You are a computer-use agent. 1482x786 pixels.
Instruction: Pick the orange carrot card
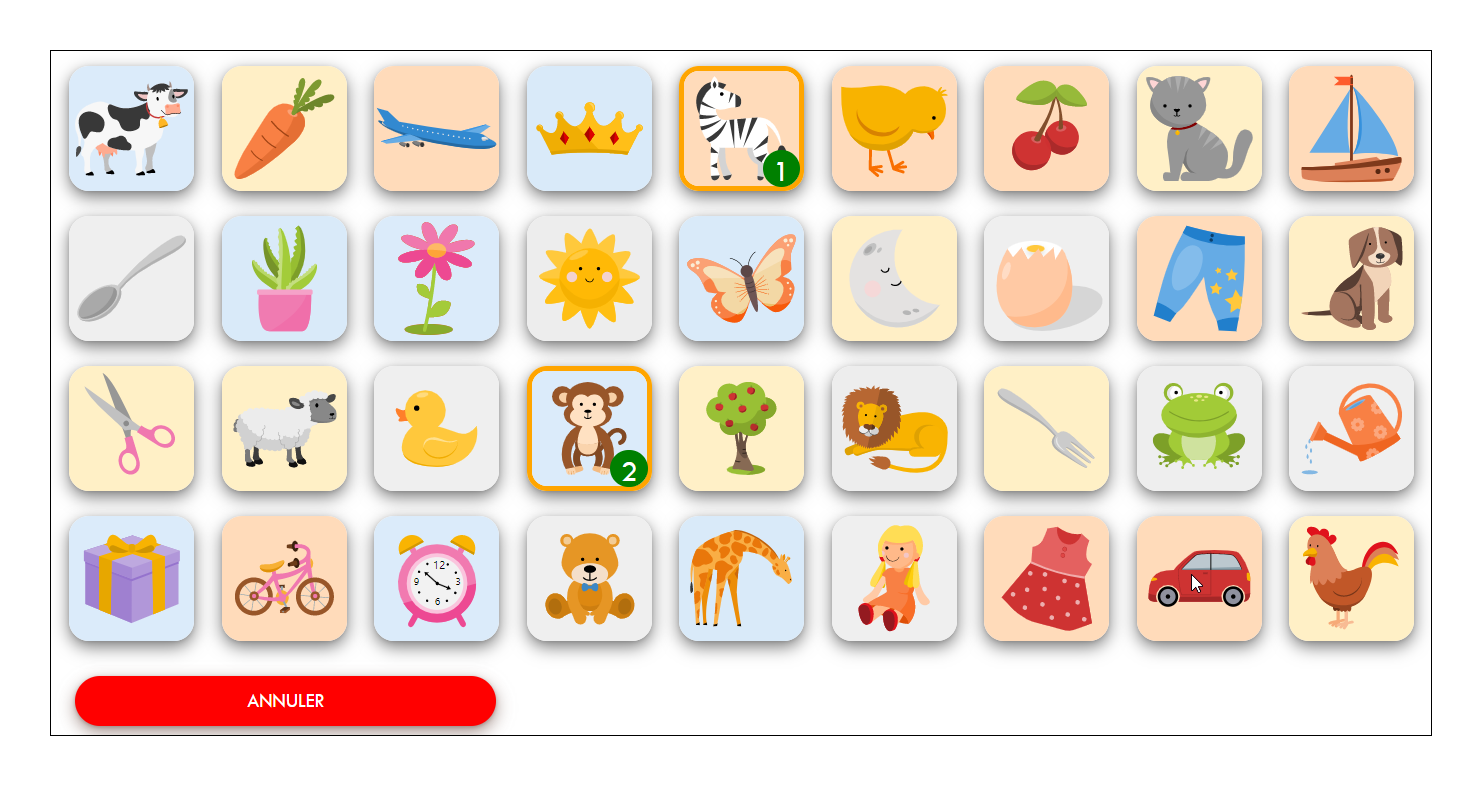(284, 129)
